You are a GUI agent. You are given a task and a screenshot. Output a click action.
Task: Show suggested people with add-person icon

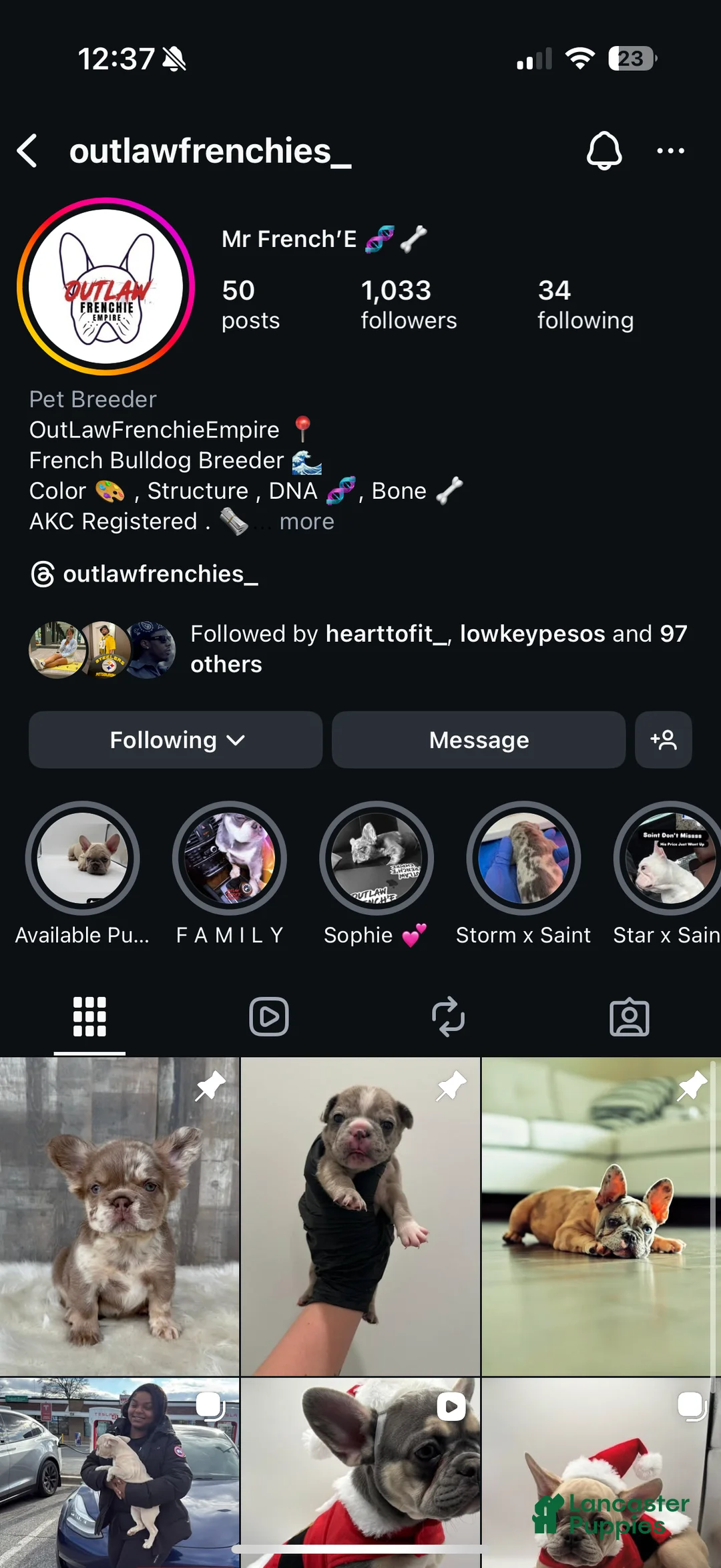[664, 740]
